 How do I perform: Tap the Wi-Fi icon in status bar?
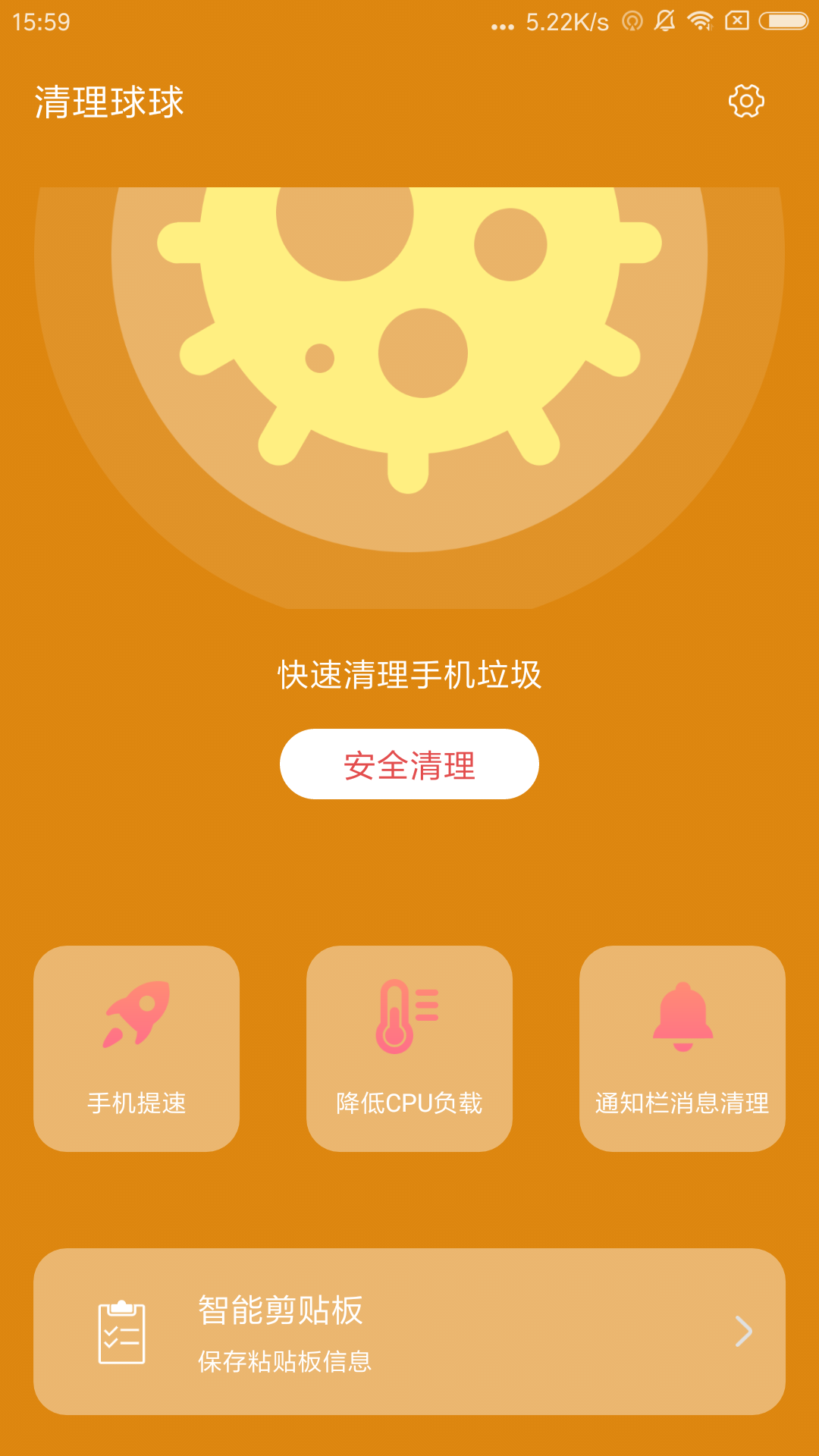coord(700,21)
